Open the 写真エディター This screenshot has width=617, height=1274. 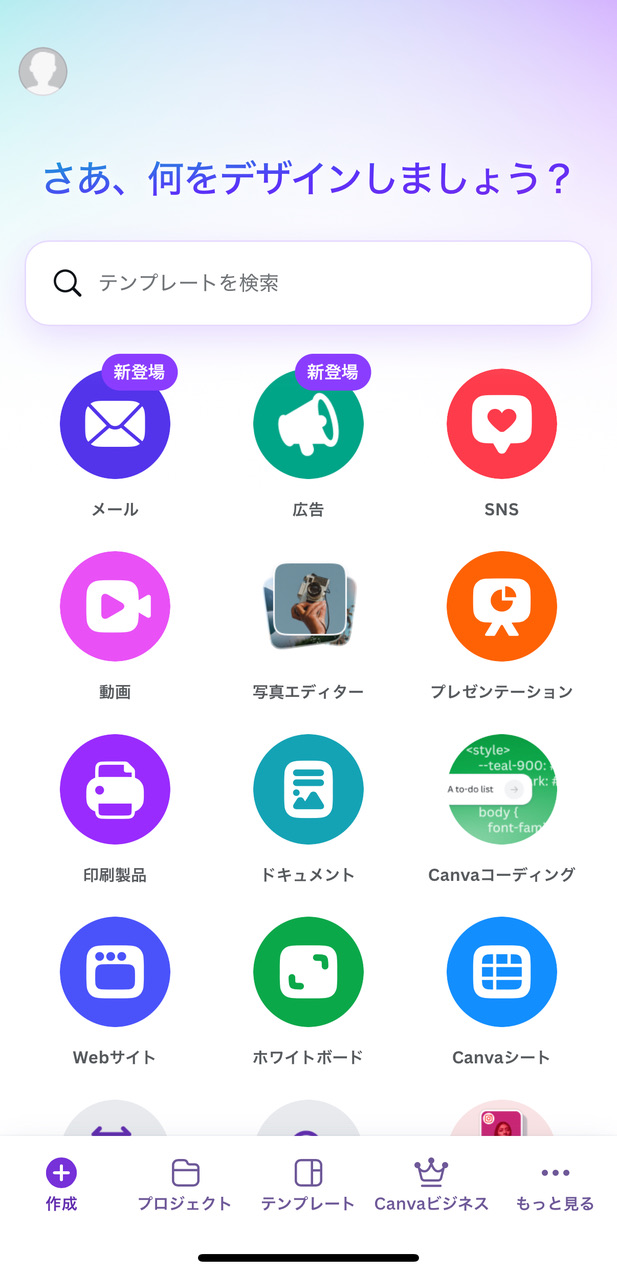[308, 607]
